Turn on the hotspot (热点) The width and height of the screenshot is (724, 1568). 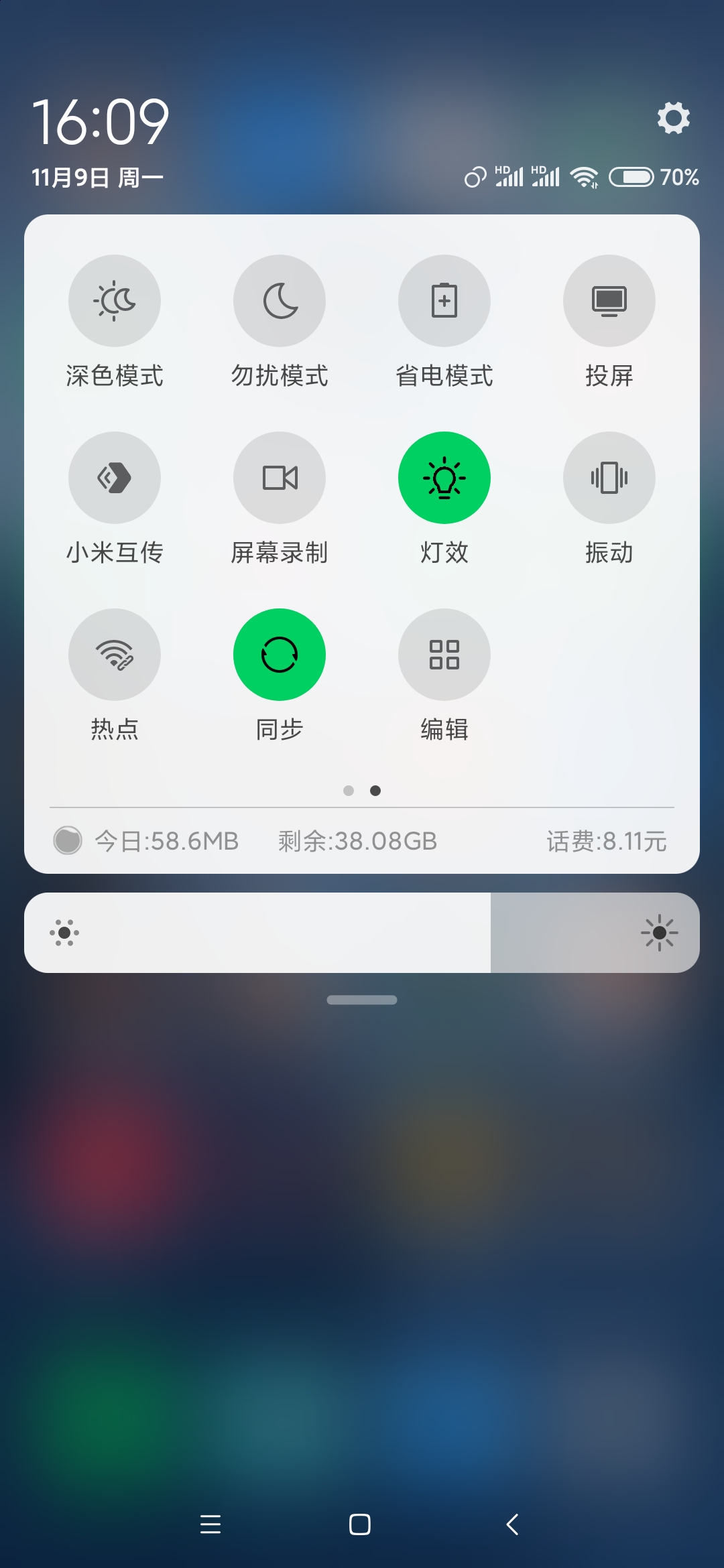click(115, 655)
